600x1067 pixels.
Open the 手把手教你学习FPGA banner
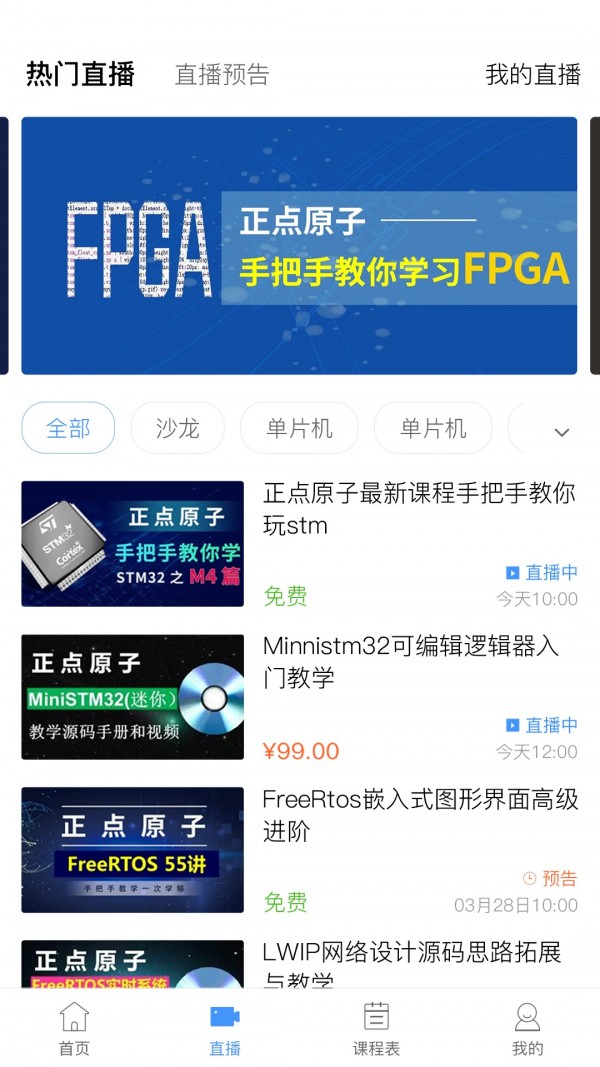pyautogui.click(x=299, y=246)
